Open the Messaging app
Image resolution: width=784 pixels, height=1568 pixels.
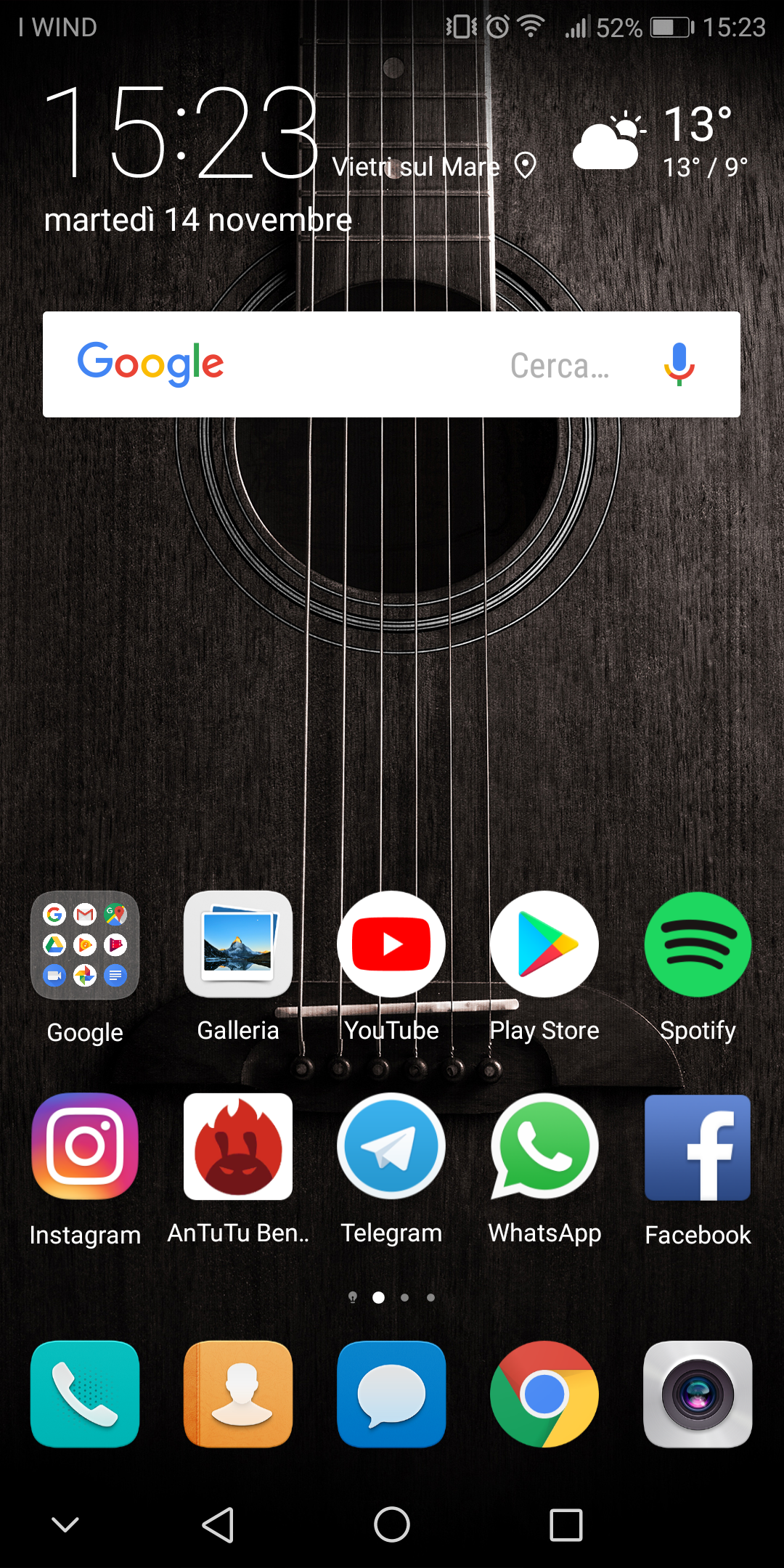[x=391, y=1394]
